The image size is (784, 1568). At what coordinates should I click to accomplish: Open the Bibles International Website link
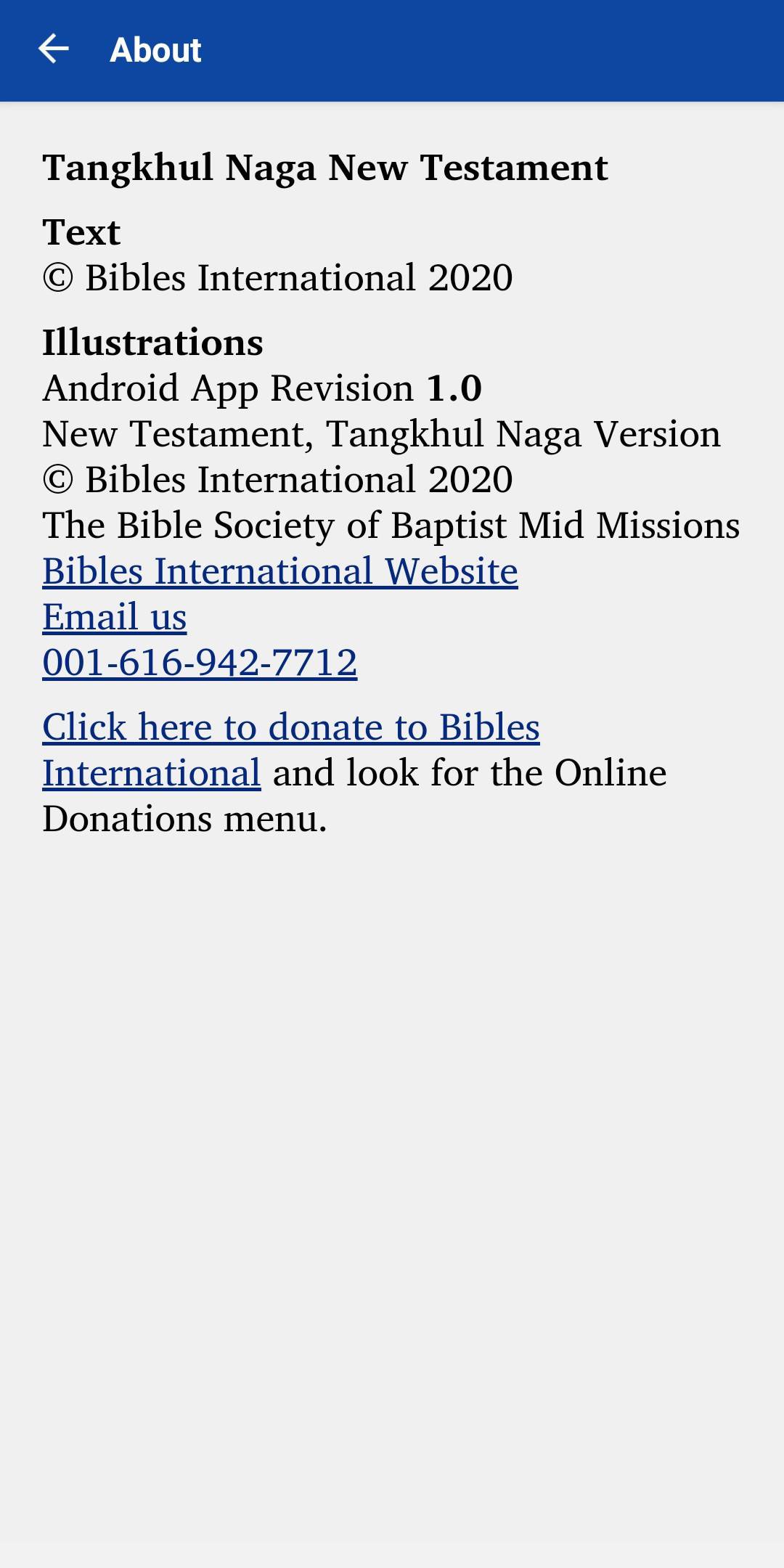(279, 571)
